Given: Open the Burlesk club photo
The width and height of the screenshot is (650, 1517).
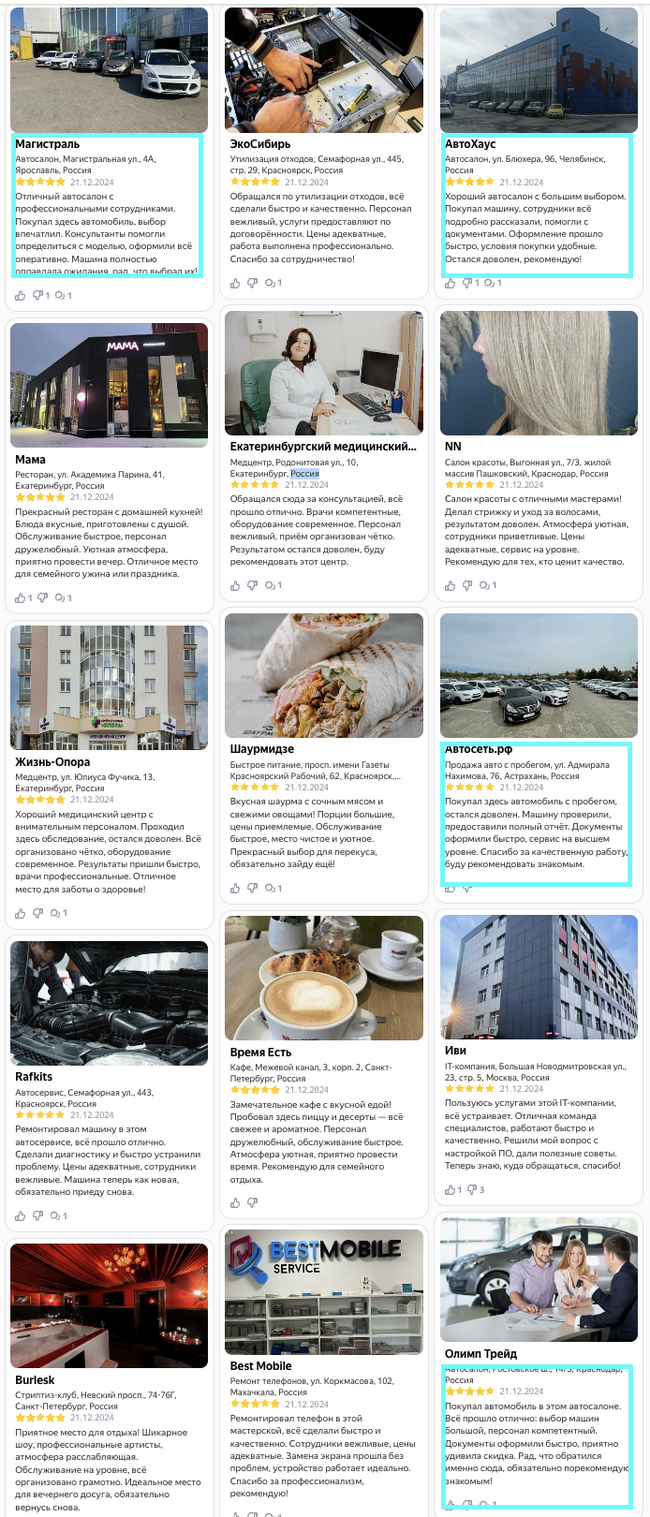Looking at the screenshot, I should pyautogui.click(x=109, y=1304).
